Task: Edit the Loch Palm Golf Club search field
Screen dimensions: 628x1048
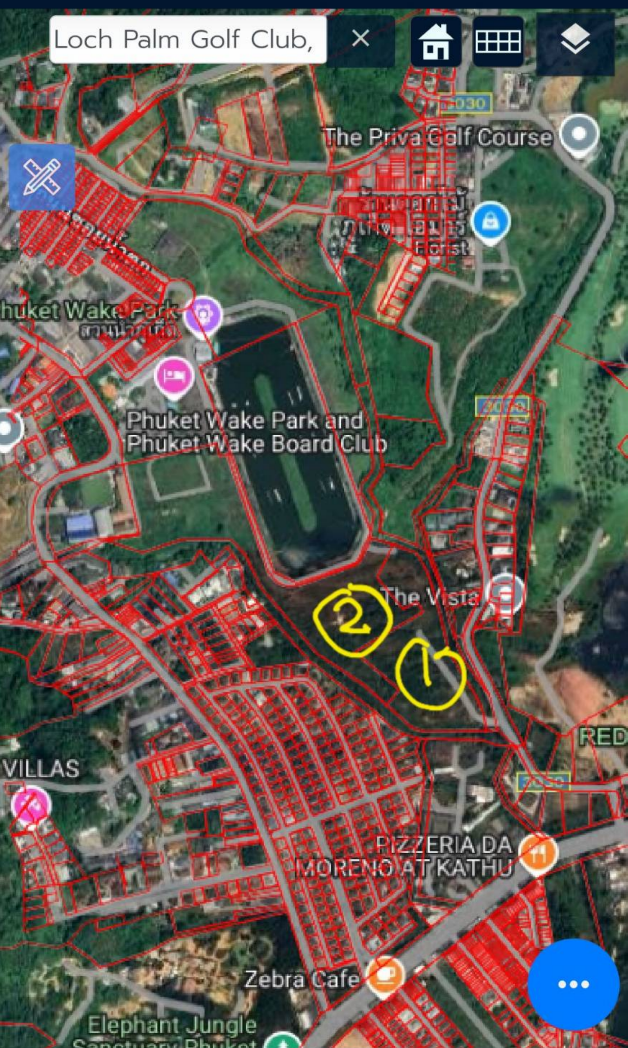Action: tap(188, 40)
